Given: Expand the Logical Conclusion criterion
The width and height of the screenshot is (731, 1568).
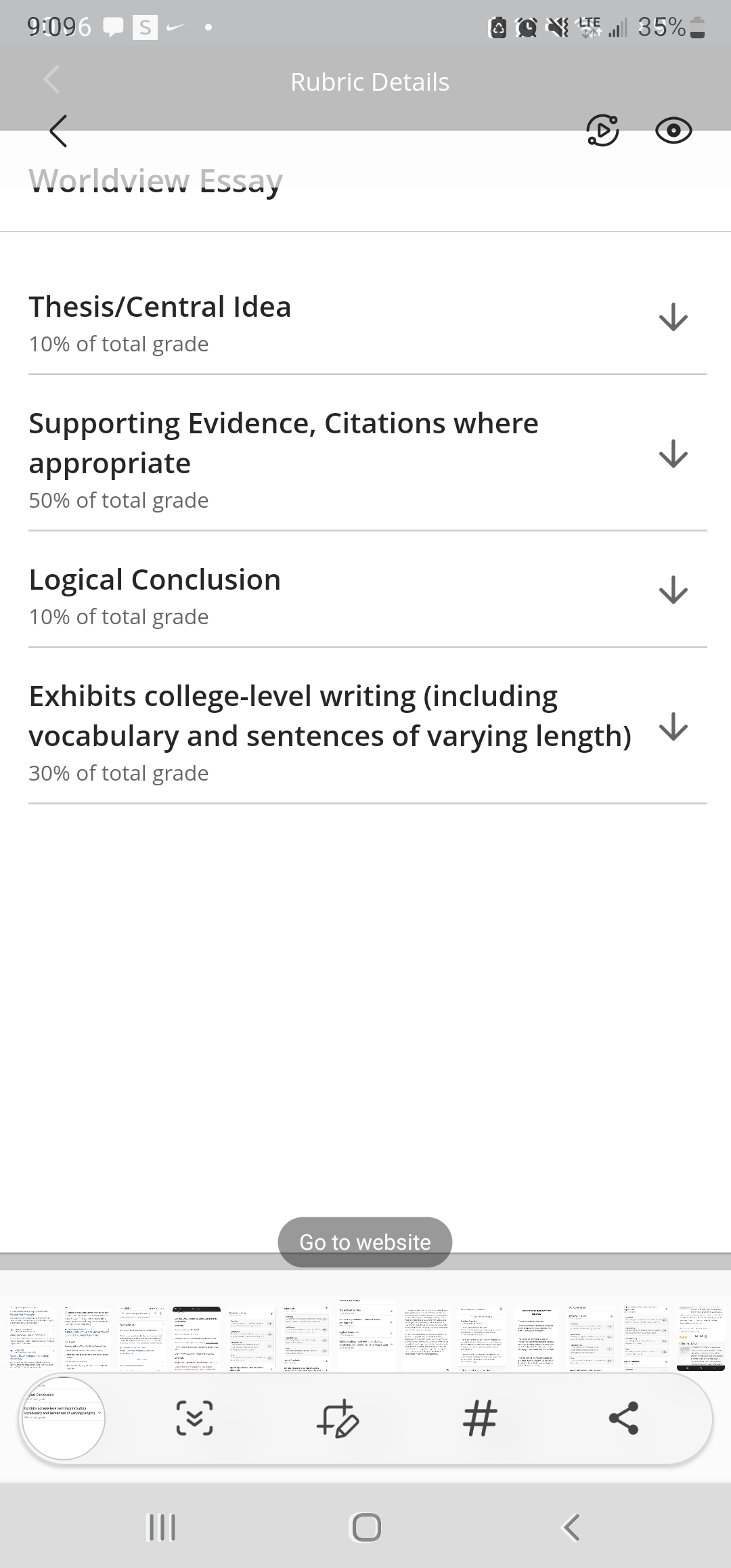Looking at the screenshot, I should (673, 590).
